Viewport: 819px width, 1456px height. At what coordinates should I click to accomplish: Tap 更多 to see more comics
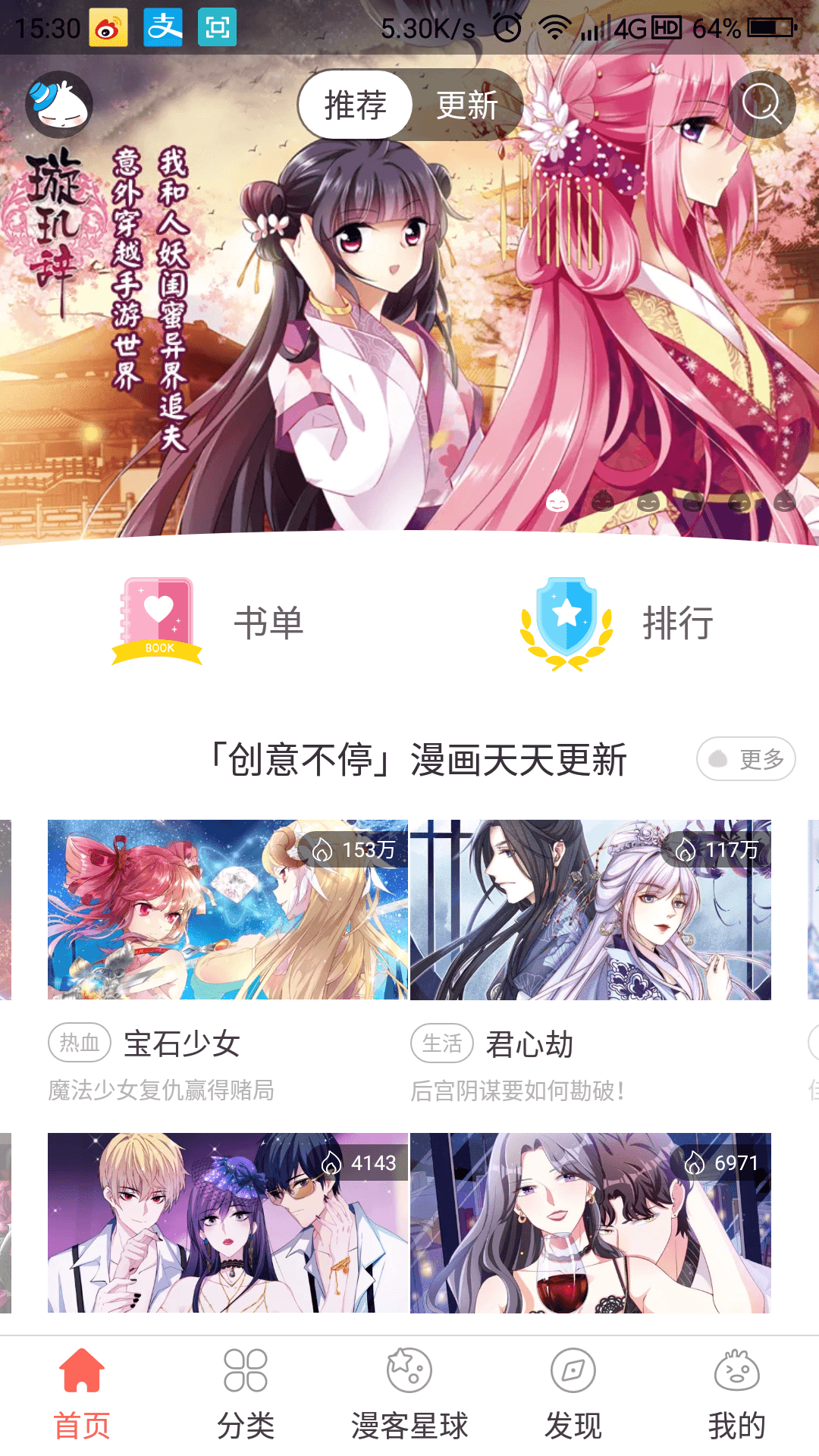[746, 758]
